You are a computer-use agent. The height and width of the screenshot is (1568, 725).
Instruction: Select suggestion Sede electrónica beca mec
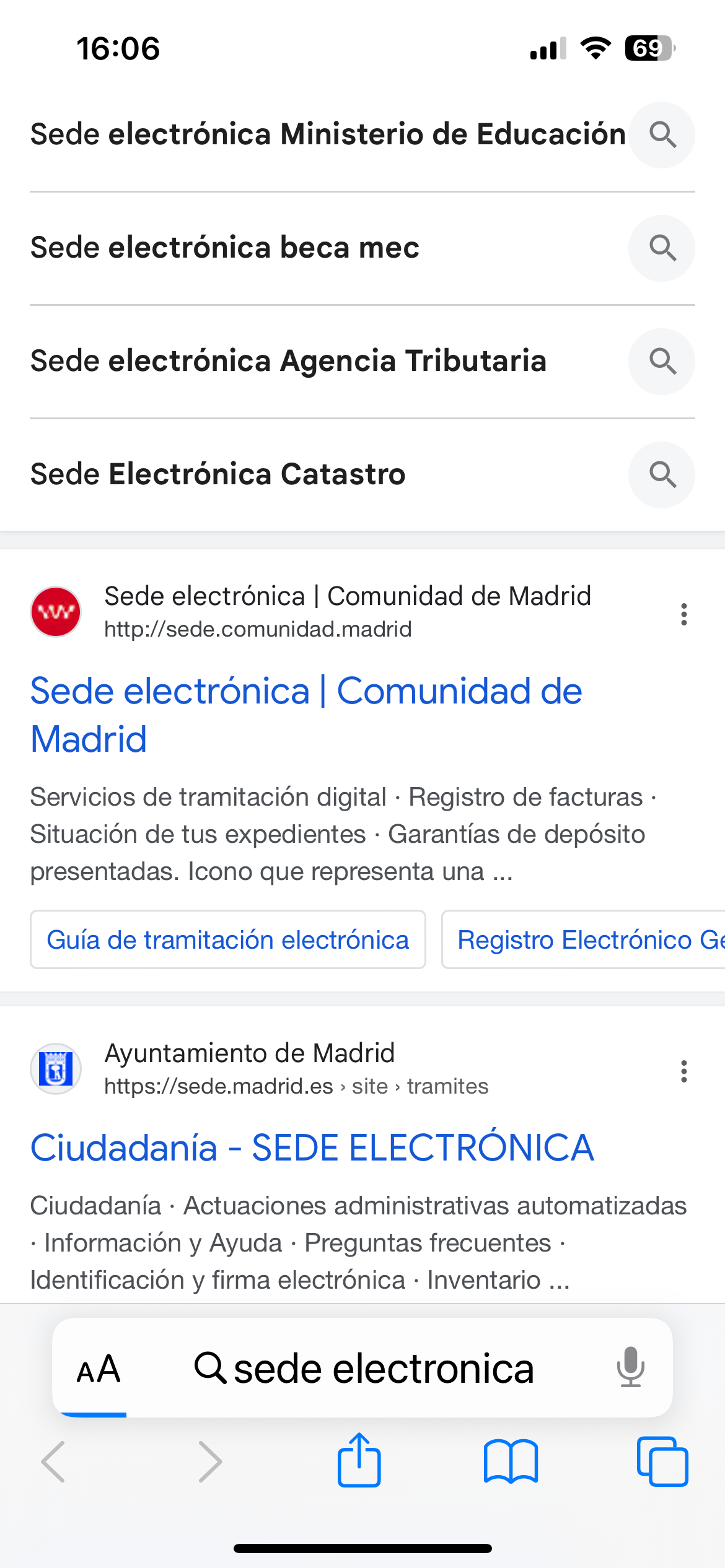pyautogui.click(x=225, y=248)
